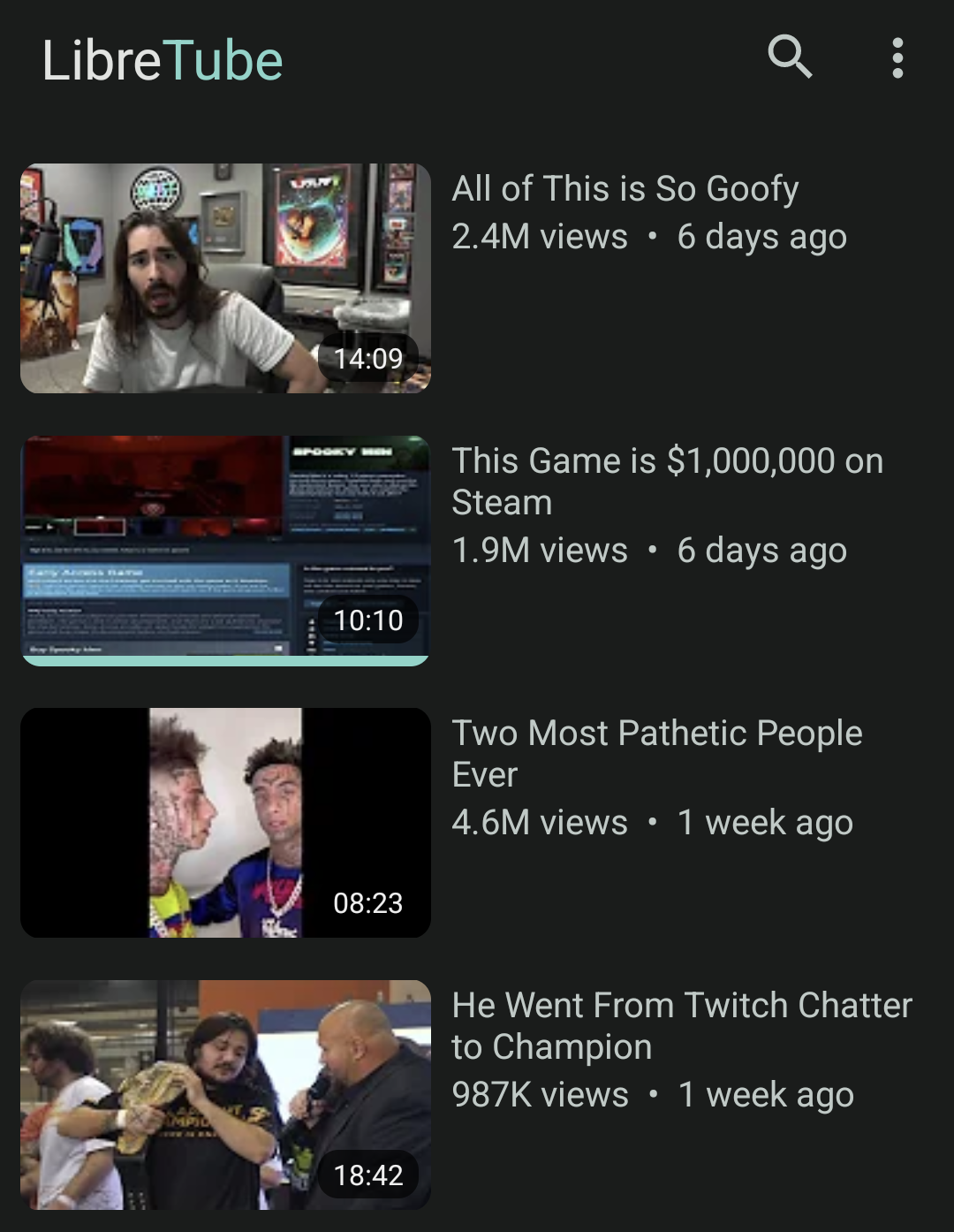Watch "Two Most Pathetic People Ever" video
The width and height of the screenshot is (954, 1232).
(x=225, y=822)
